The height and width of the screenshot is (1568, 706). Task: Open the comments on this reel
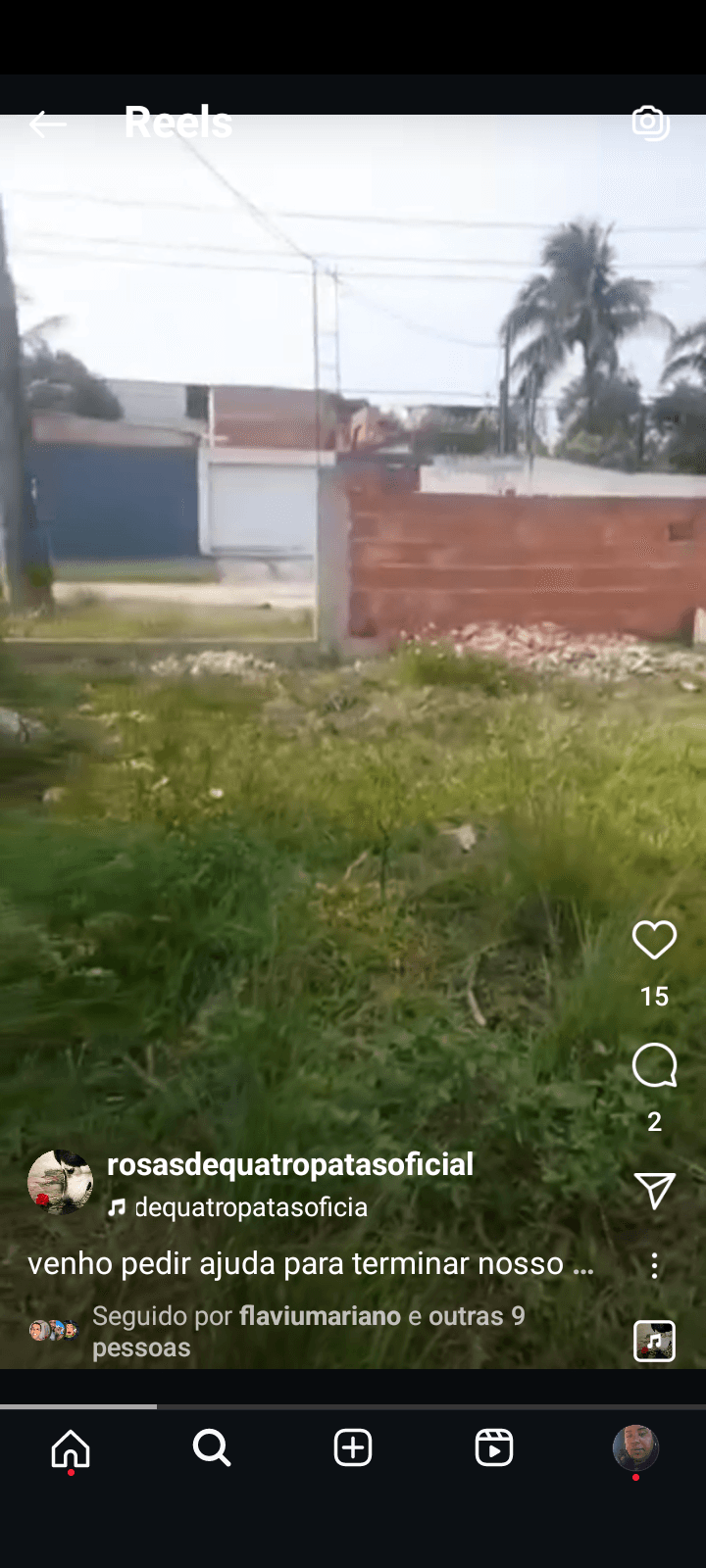tap(654, 1065)
